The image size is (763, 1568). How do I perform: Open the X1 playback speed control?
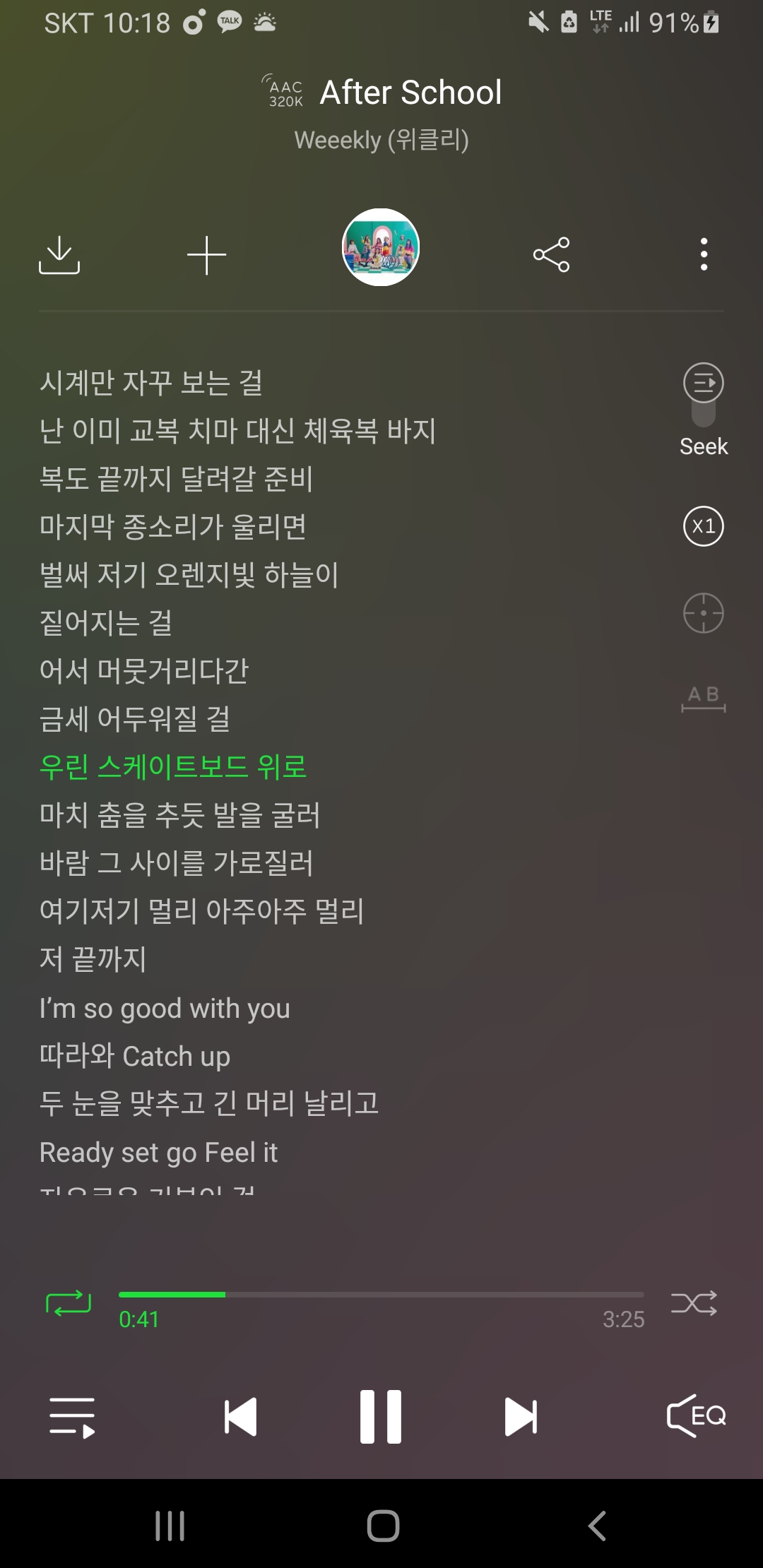pyautogui.click(x=702, y=526)
